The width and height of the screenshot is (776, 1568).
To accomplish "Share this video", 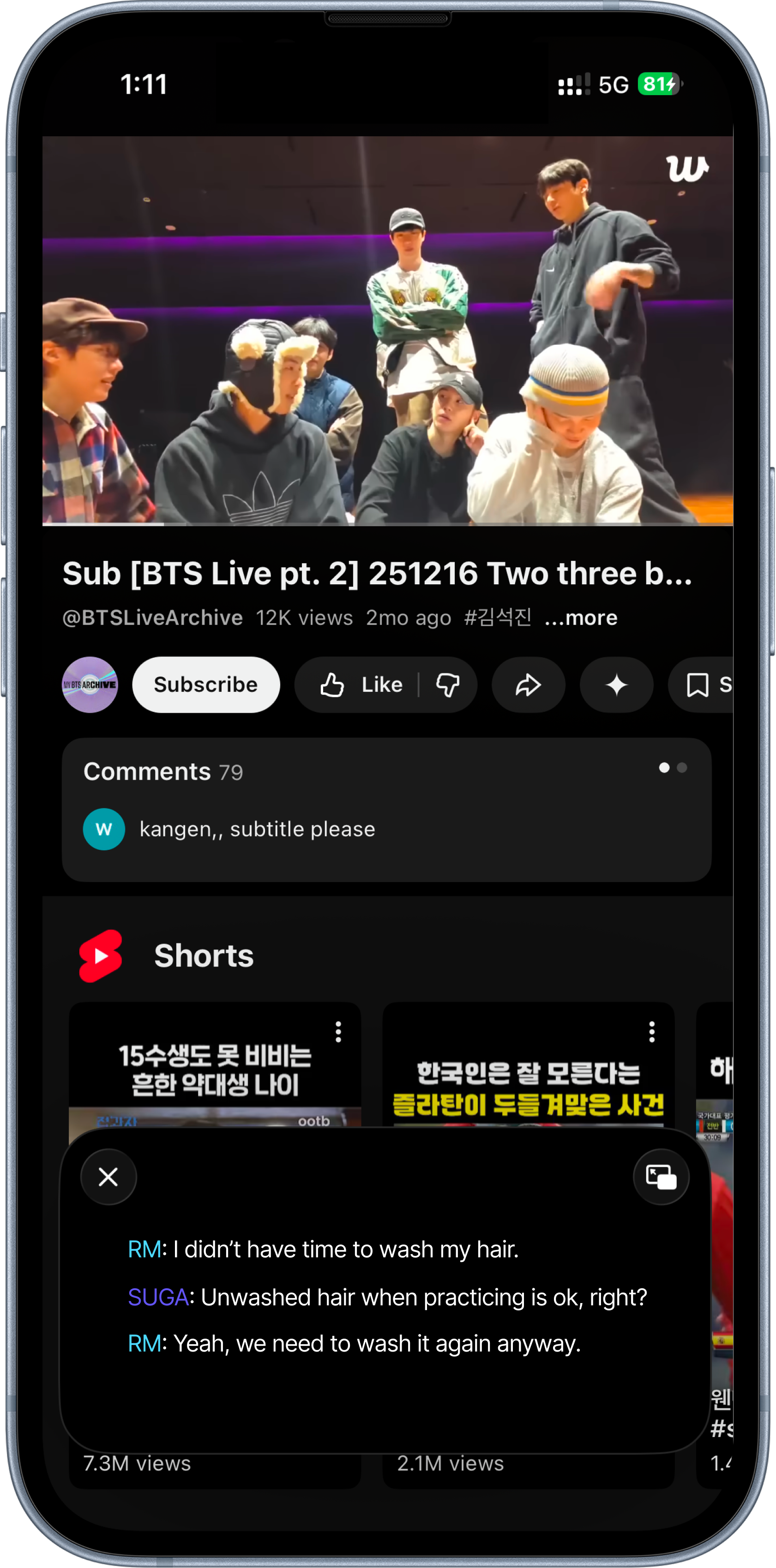I will pyautogui.click(x=528, y=685).
